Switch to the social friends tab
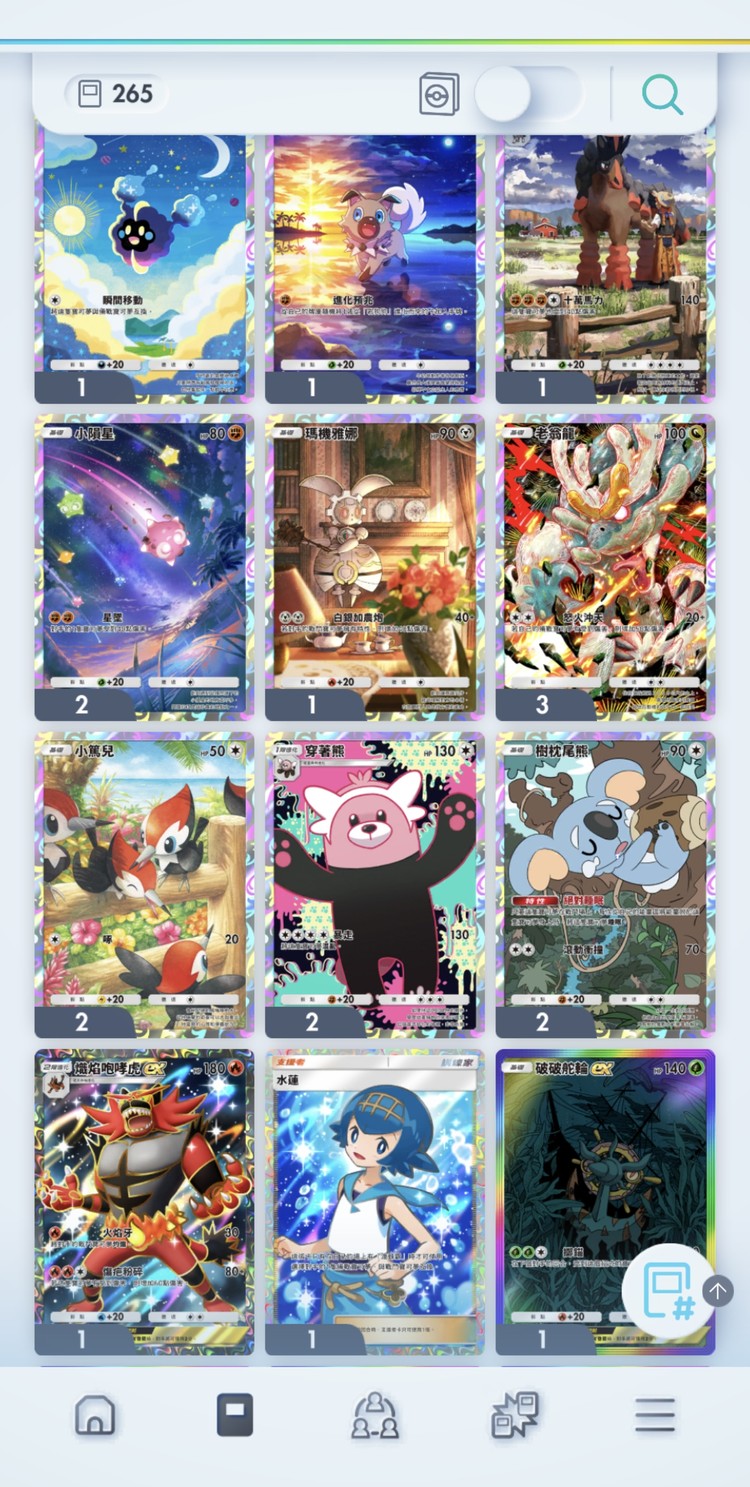The width and height of the screenshot is (750, 1487). point(375,1416)
